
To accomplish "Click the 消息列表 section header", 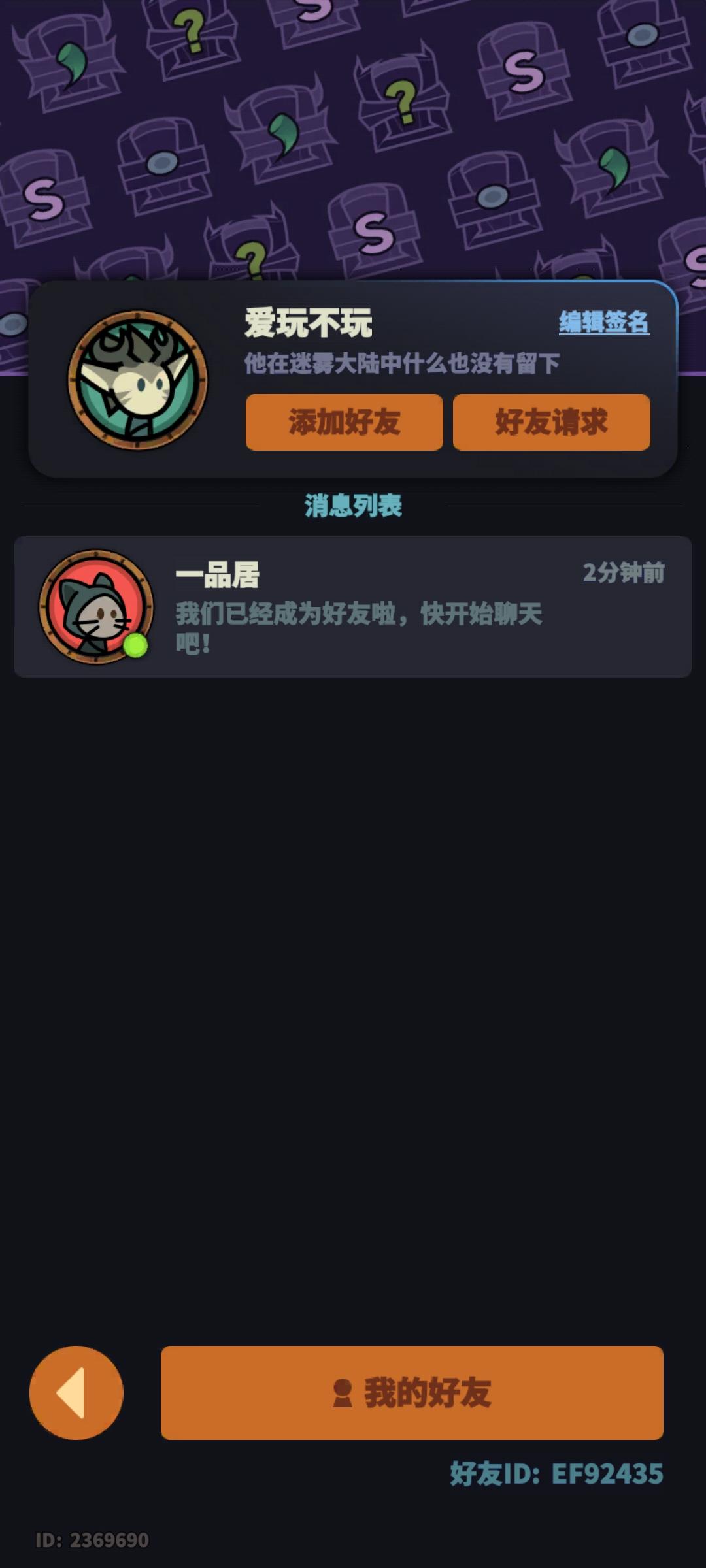I will pos(353,506).
